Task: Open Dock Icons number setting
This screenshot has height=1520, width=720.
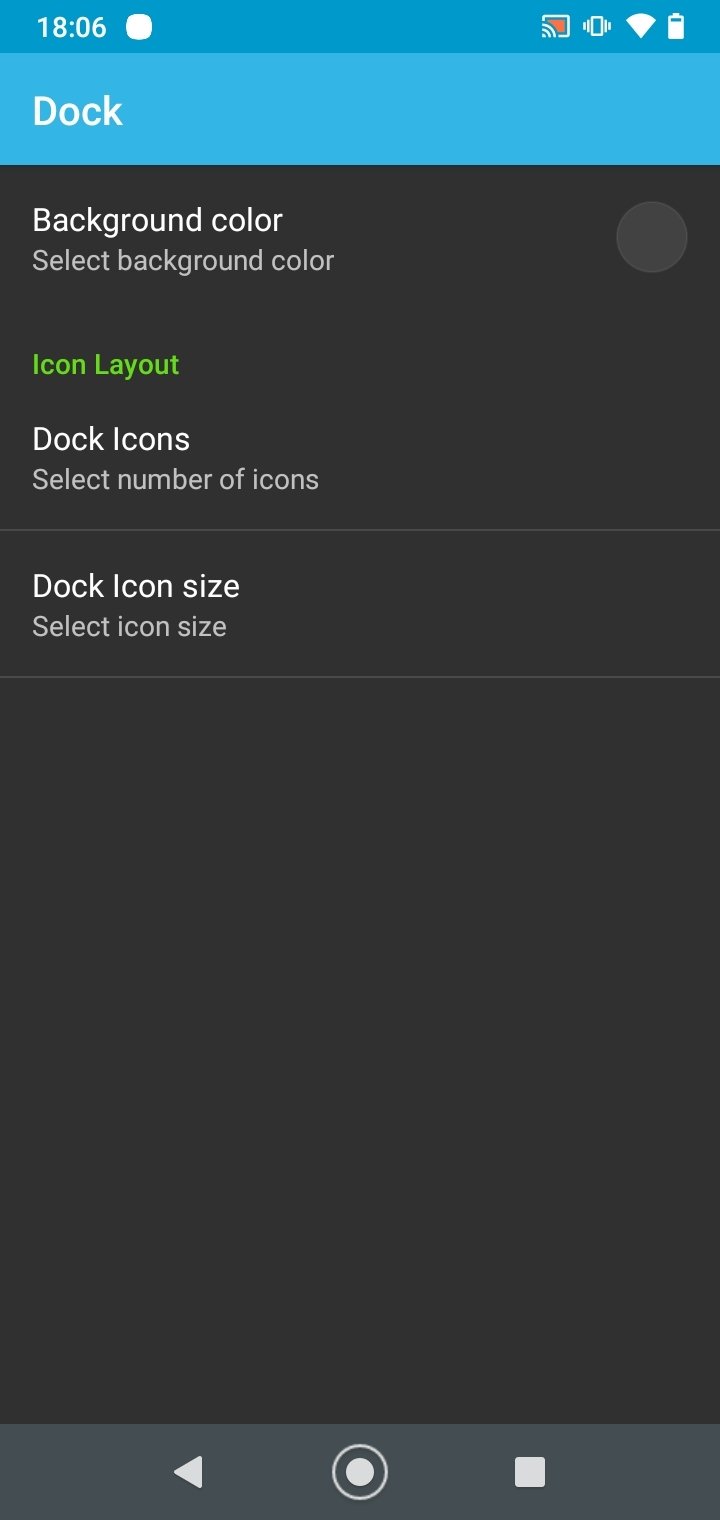Action: pos(360,457)
